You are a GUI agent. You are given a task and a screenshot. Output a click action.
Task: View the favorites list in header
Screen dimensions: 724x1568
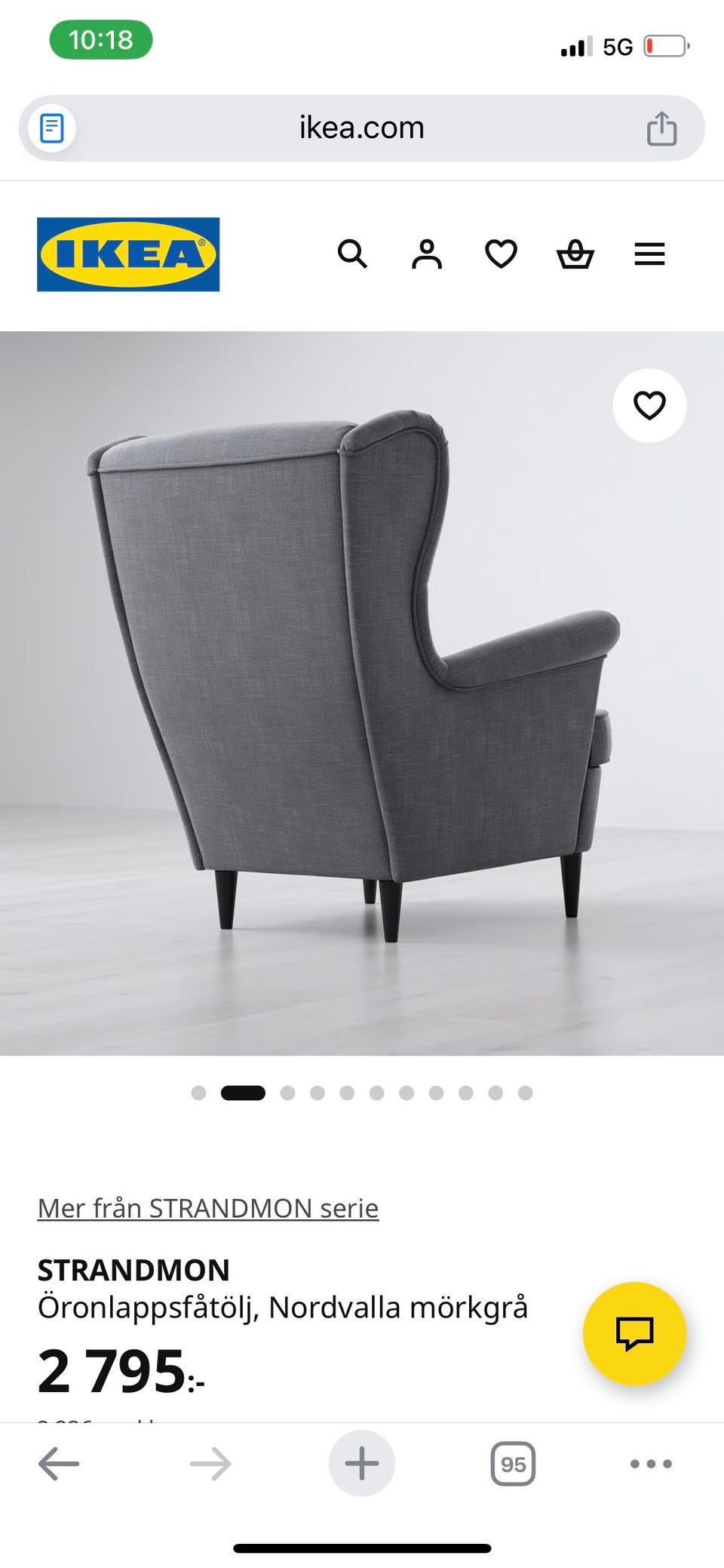pos(501,254)
